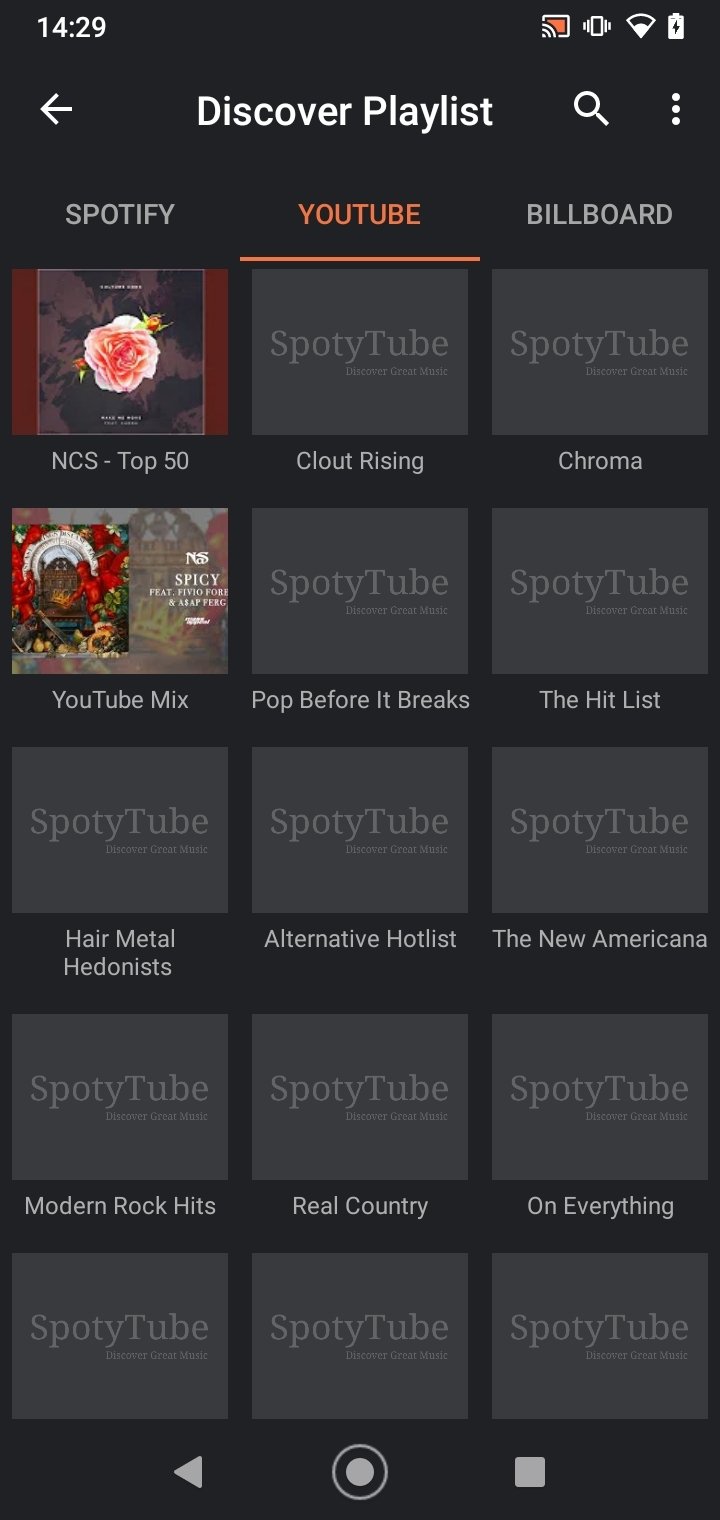Open the On Everything playlist
Image resolution: width=720 pixels, height=1520 pixels.
pos(600,1097)
